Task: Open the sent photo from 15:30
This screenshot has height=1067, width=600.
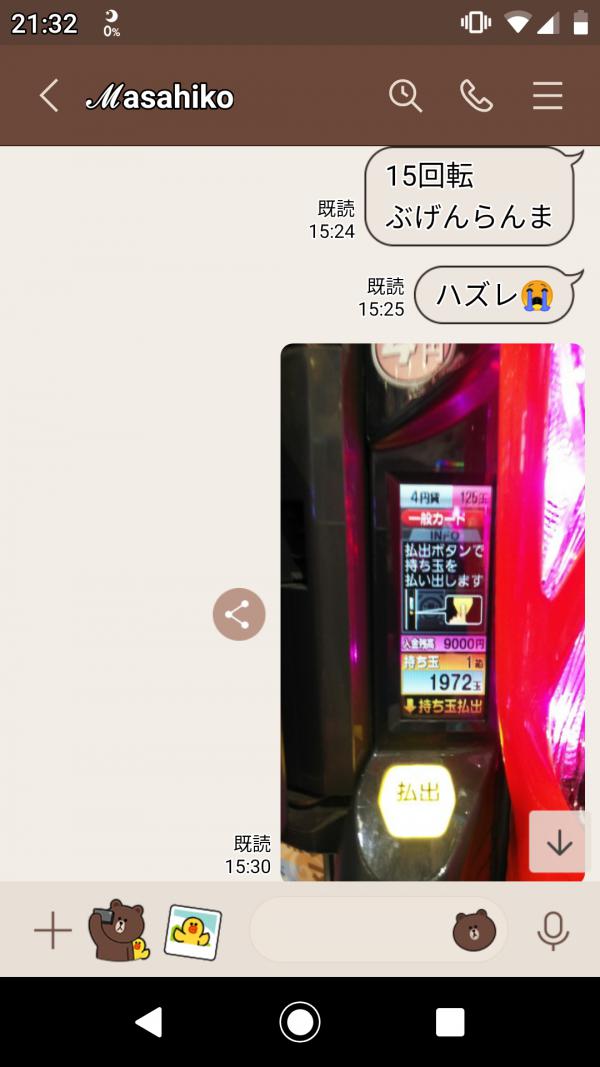Action: click(433, 612)
